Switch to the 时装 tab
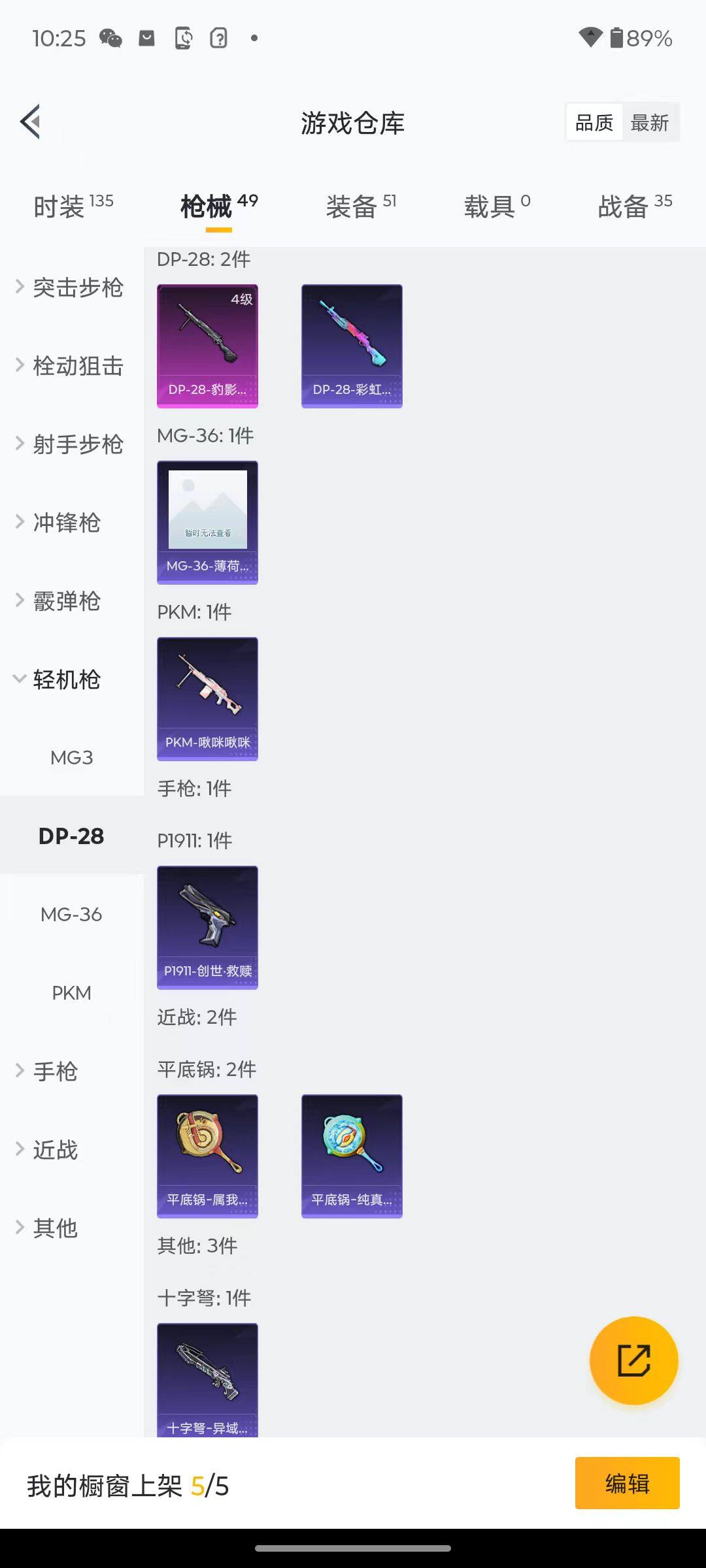Image resolution: width=706 pixels, height=1568 pixels. click(x=73, y=207)
